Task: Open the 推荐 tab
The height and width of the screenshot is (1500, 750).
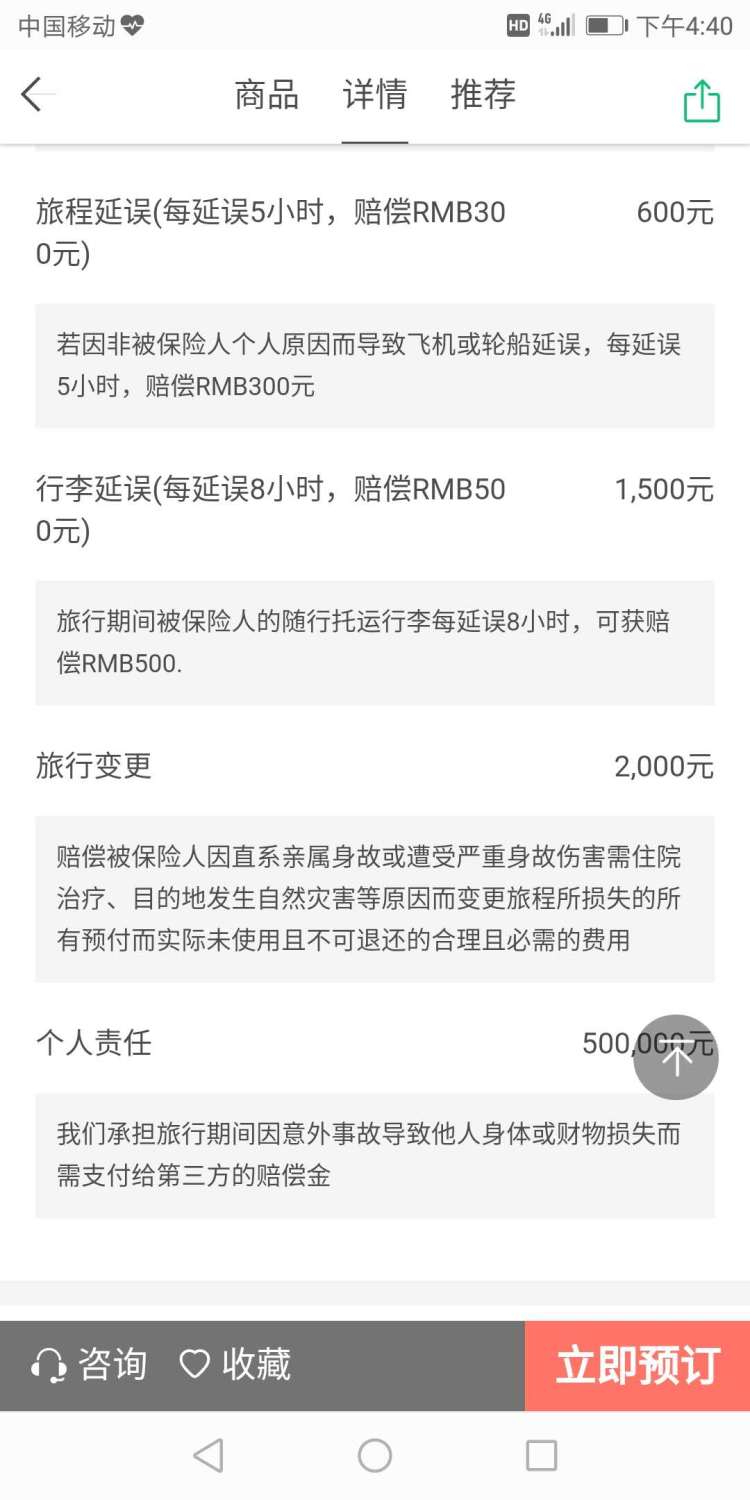Action: click(483, 95)
